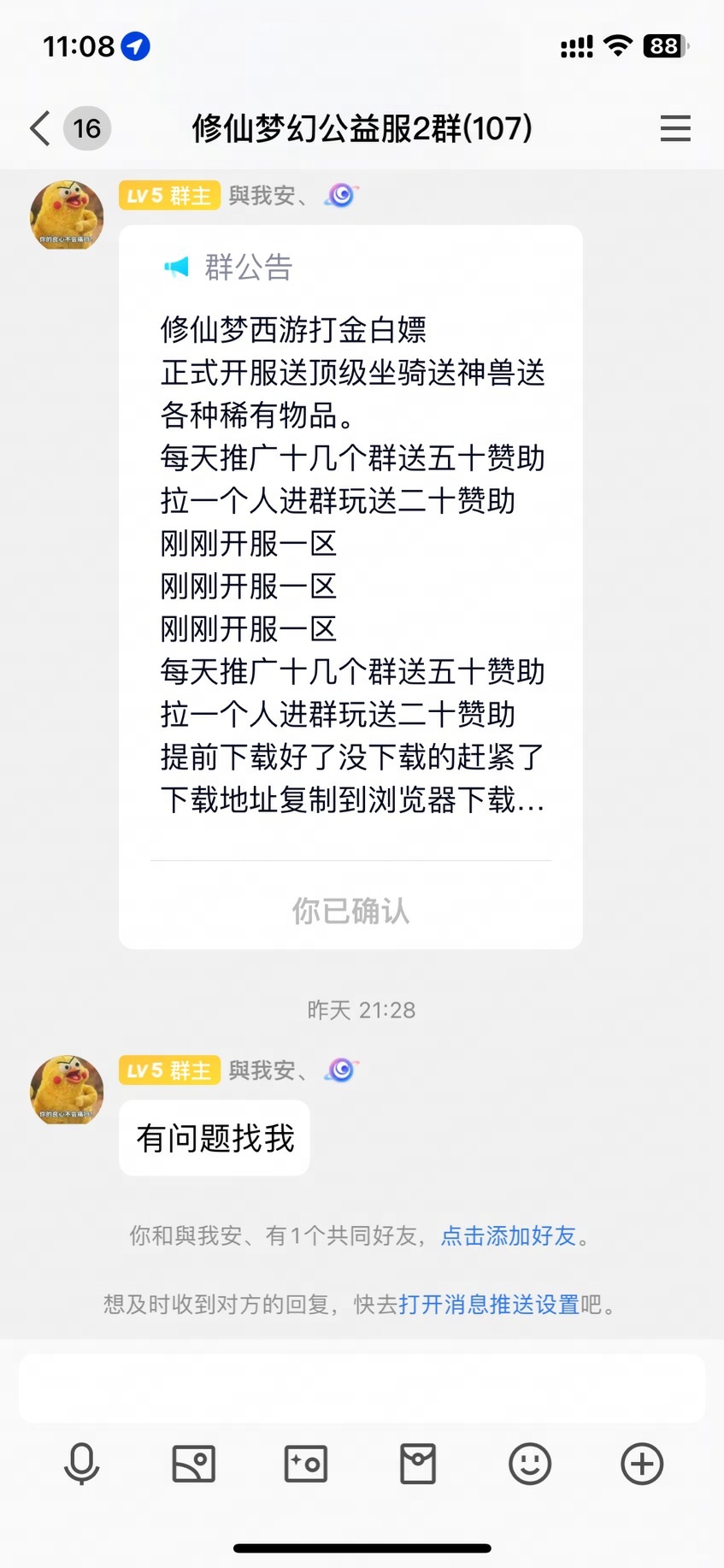The width and height of the screenshot is (724, 1568).
Task: Open the group settings menu
Action: point(674,129)
